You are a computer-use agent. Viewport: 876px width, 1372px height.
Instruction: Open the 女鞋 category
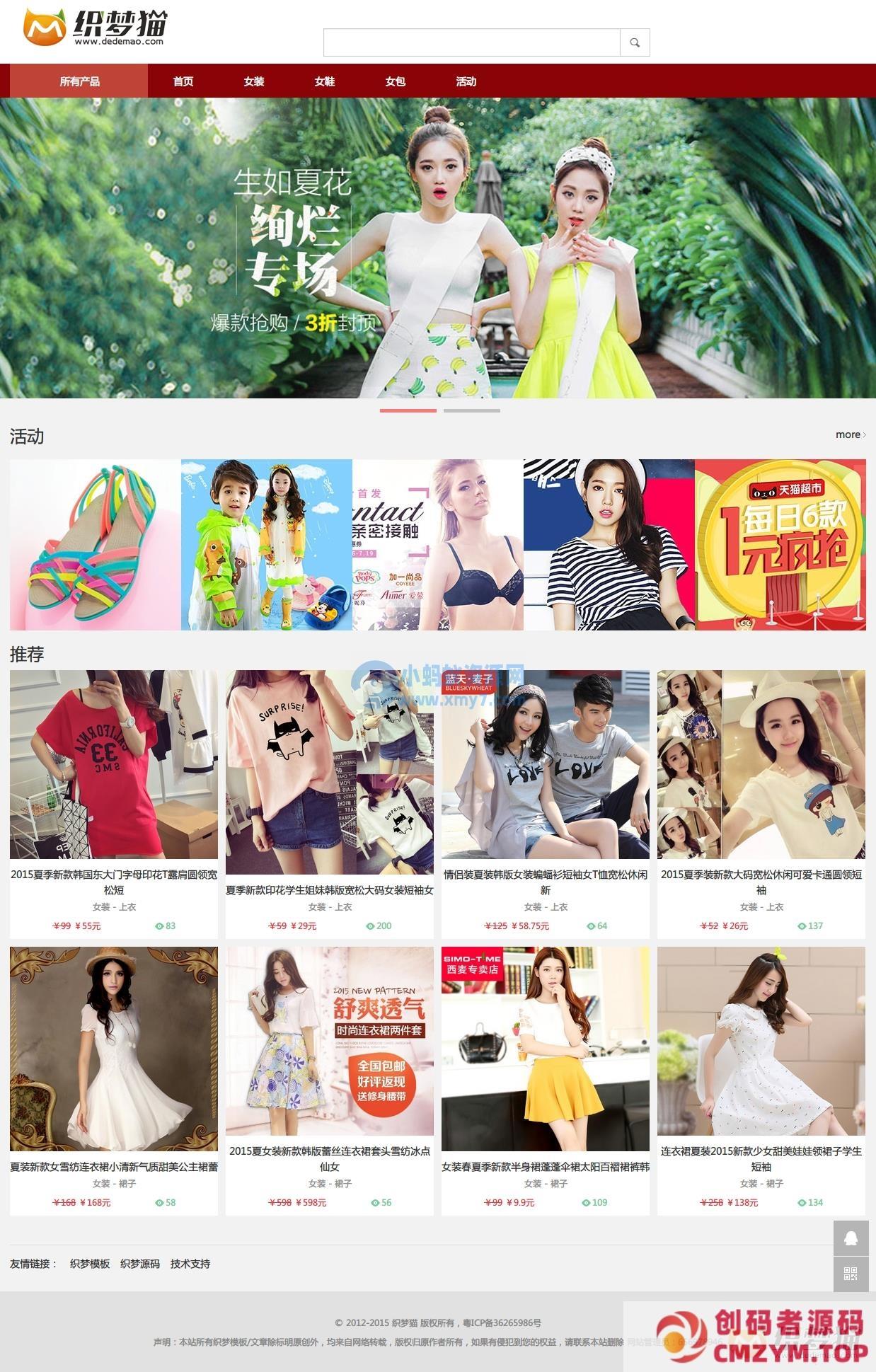pyautogui.click(x=325, y=81)
